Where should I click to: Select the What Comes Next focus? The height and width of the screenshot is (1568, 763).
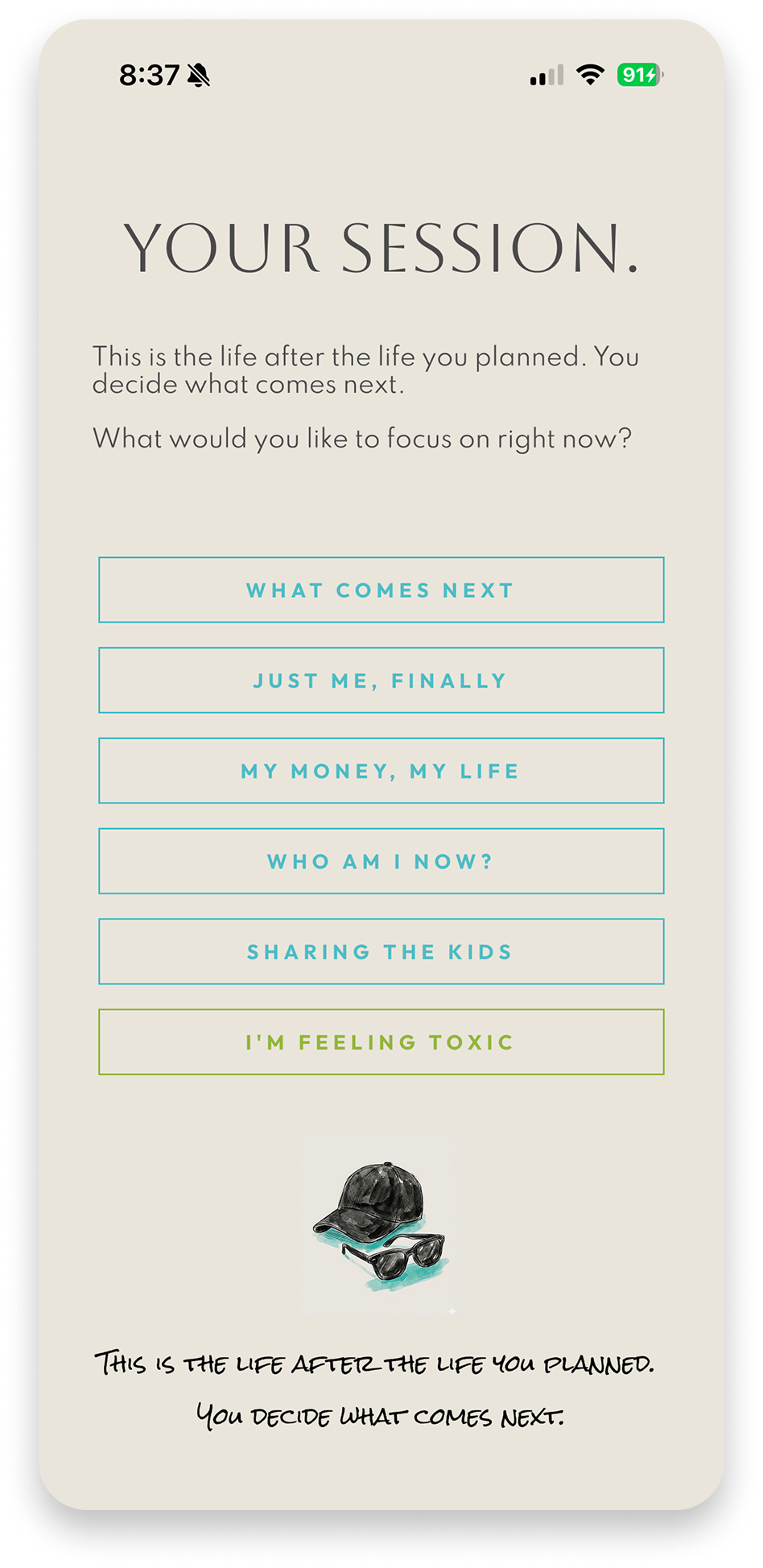(x=381, y=590)
